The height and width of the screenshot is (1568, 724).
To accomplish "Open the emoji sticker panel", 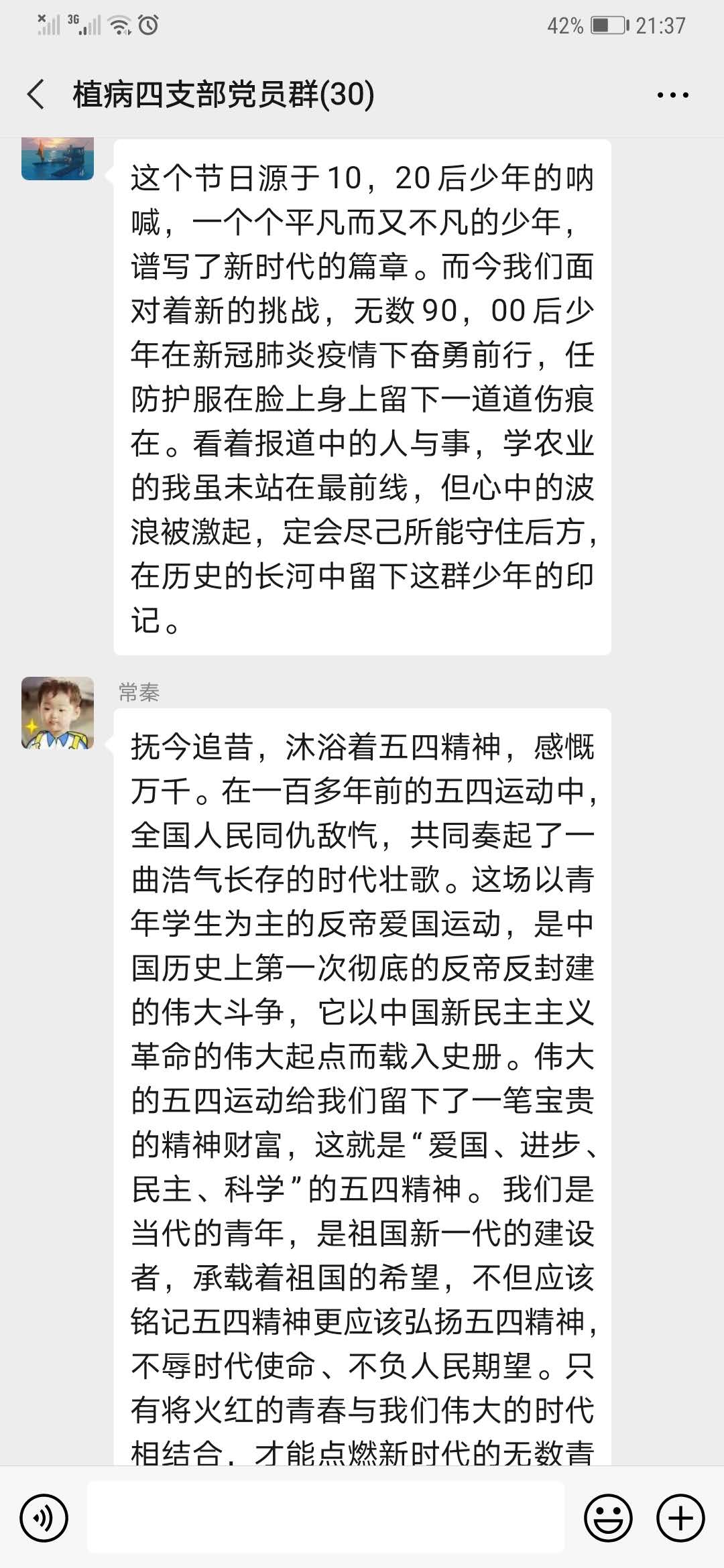I will (x=608, y=1518).
